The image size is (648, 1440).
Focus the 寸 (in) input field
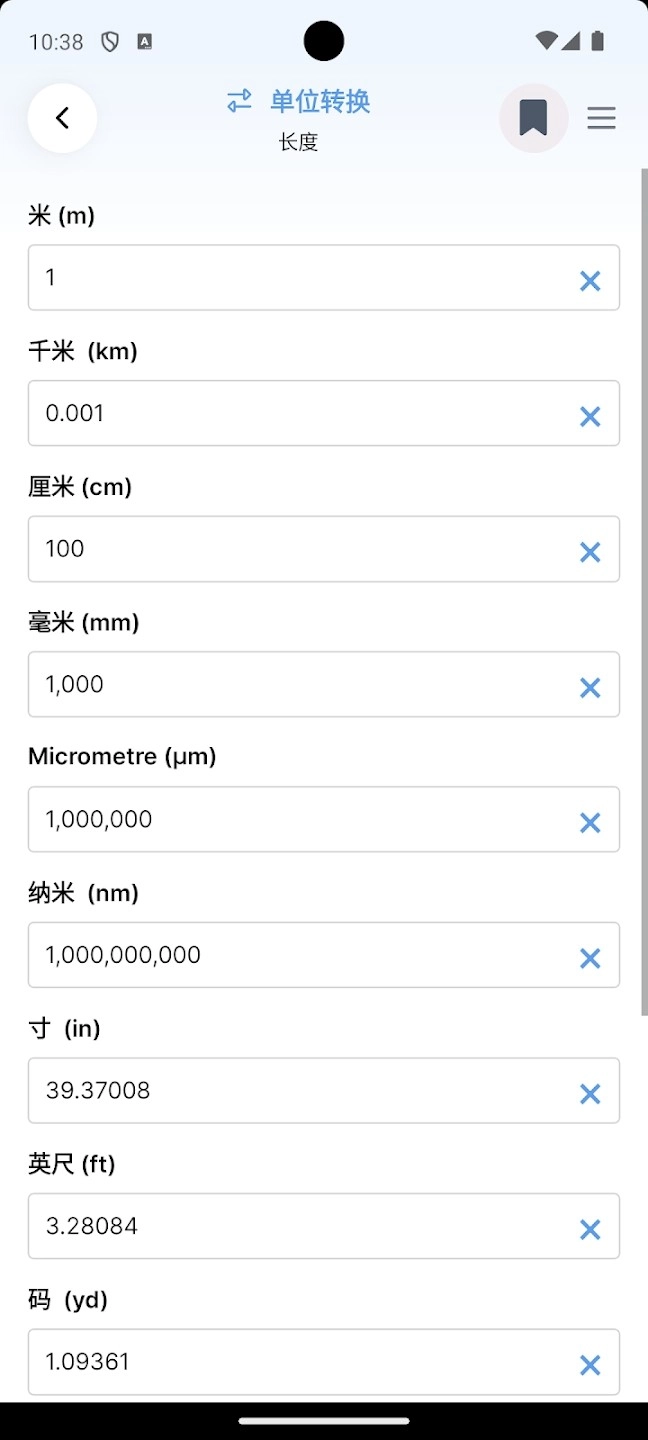pyautogui.click(x=300, y=1090)
